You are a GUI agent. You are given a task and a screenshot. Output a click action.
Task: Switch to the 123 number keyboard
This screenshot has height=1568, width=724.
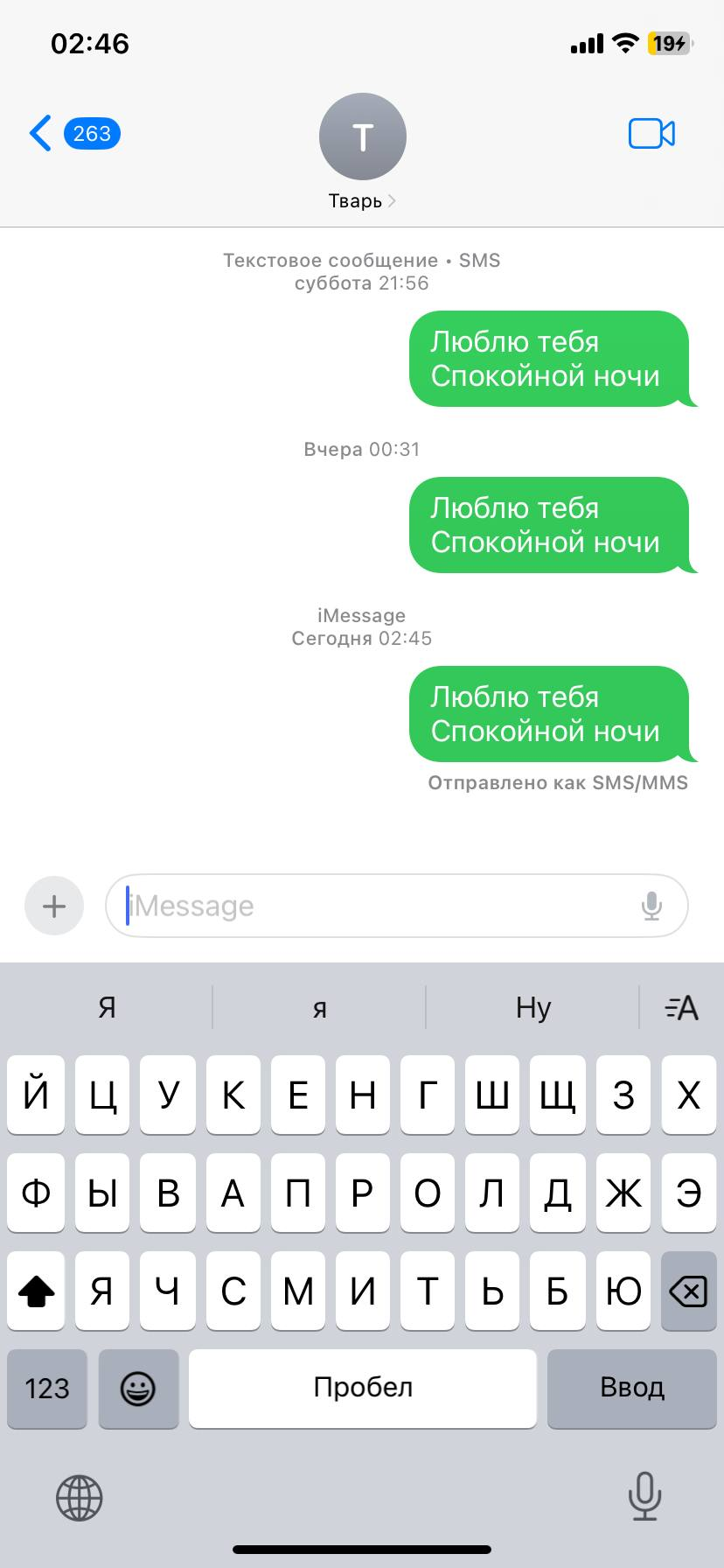pos(47,1389)
